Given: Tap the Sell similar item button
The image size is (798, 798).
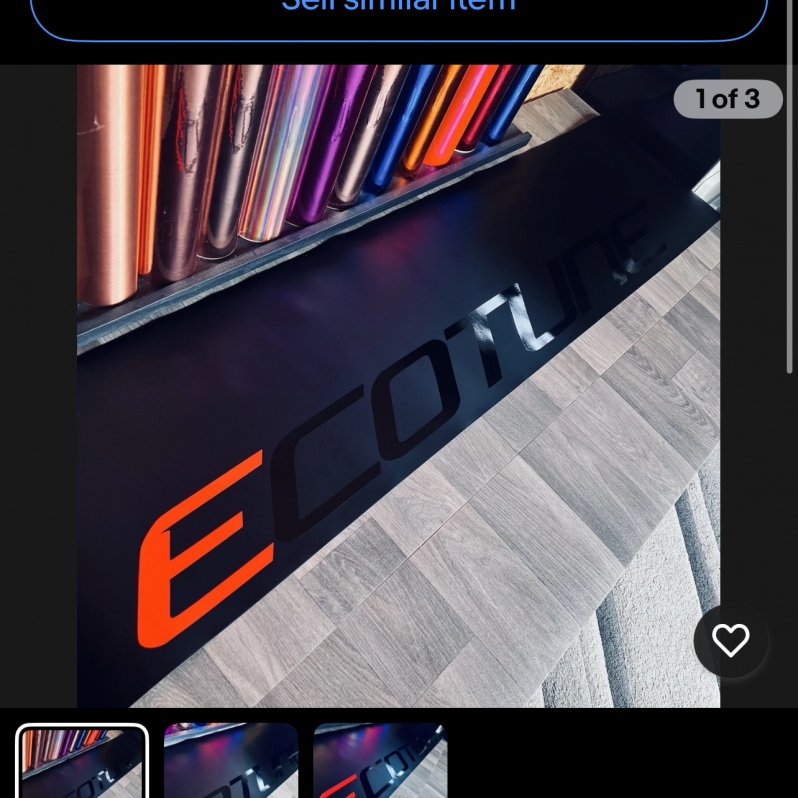Looking at the screenshot, I should [398, 12].
